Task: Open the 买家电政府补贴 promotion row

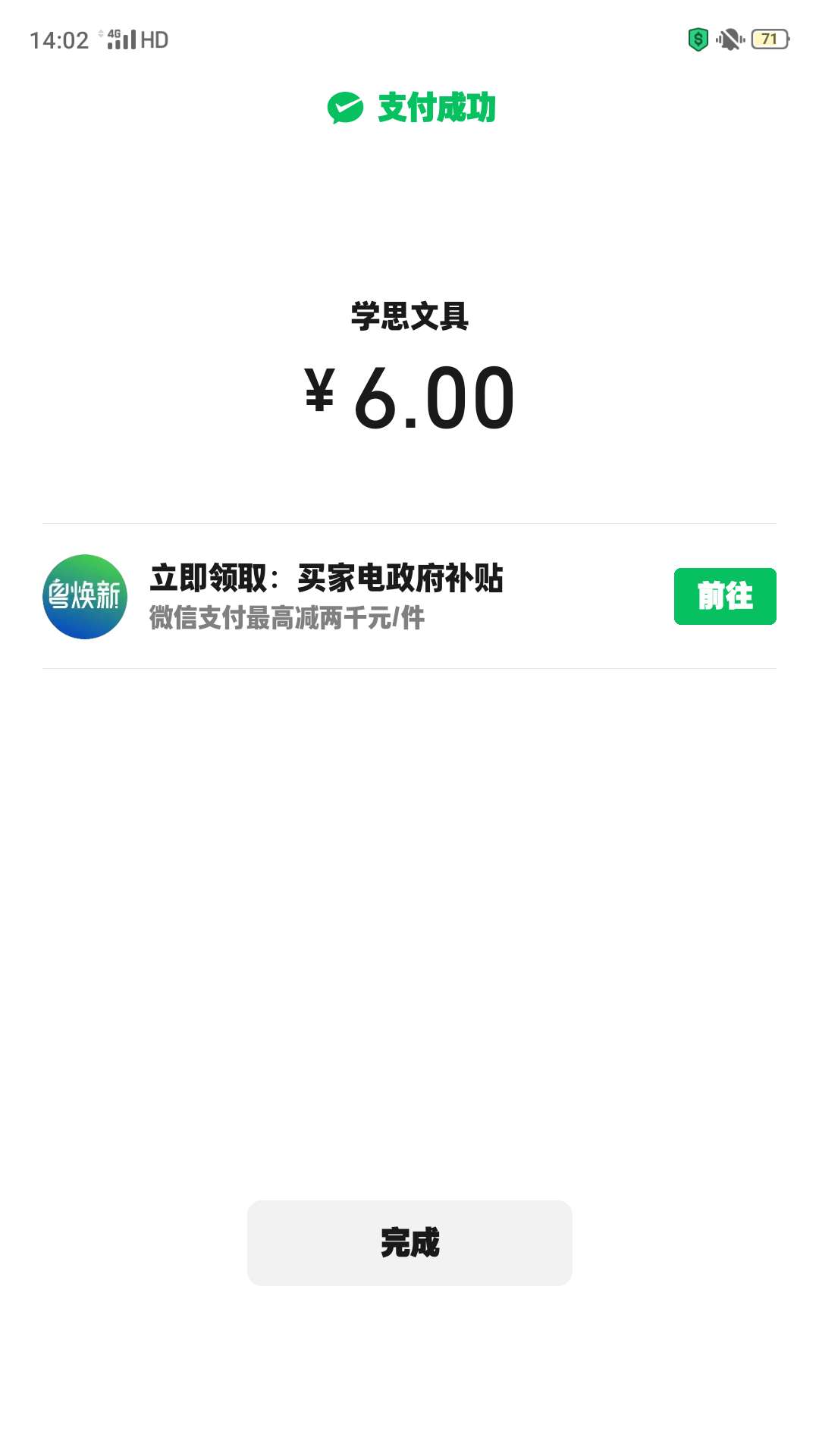Action: [x=326, y=596]
